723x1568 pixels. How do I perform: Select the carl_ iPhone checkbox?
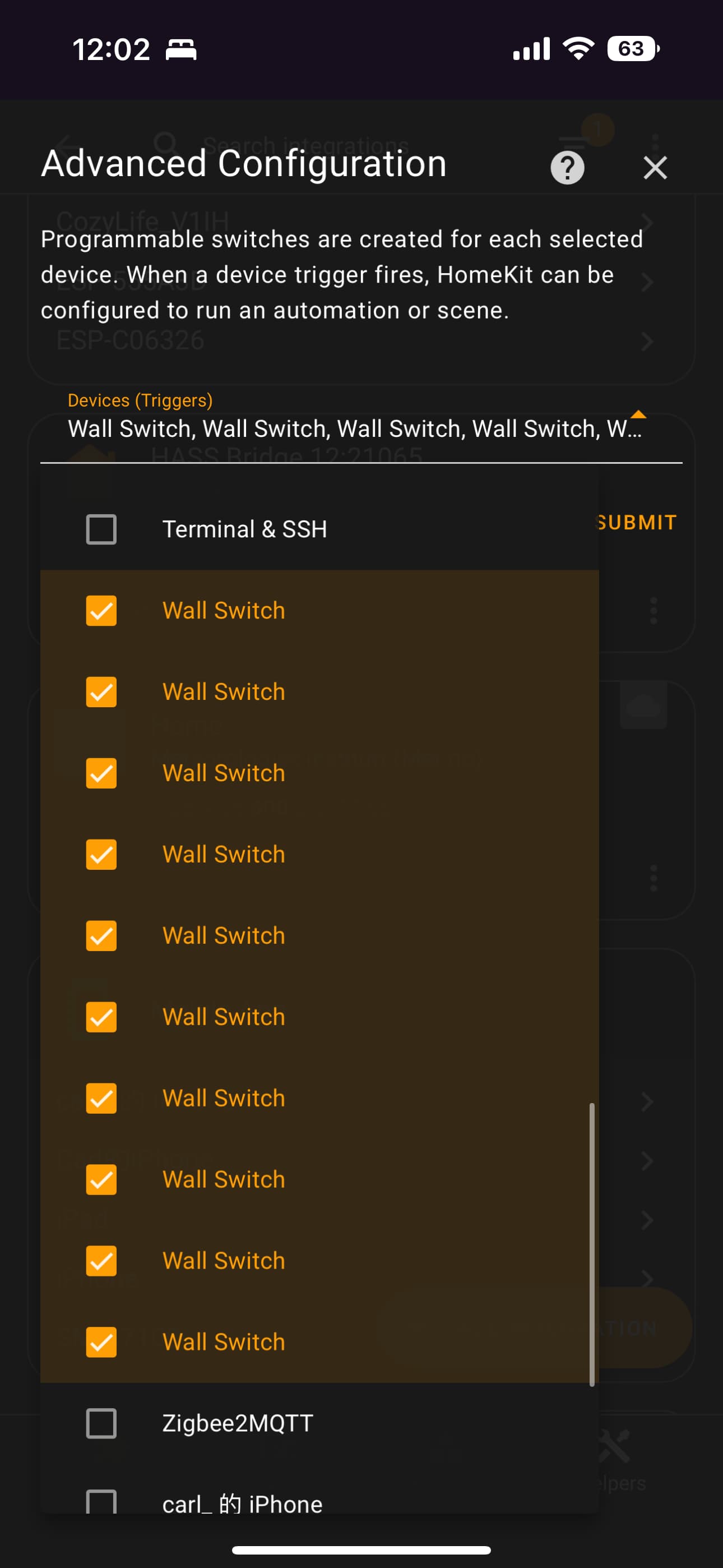pyautogui.click(x=101, y=1501)
